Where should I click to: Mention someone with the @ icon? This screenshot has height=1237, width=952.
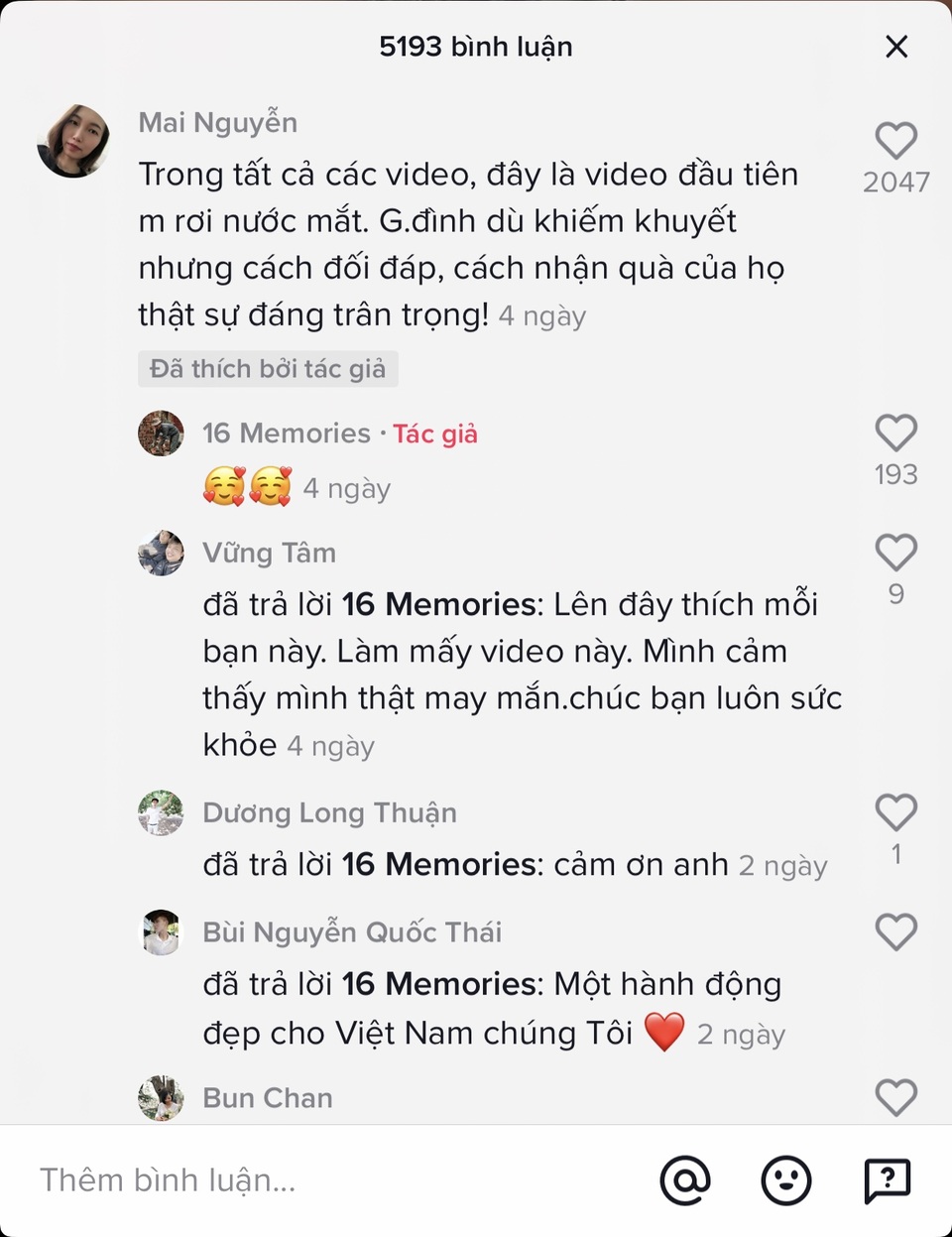point(685,1180)
